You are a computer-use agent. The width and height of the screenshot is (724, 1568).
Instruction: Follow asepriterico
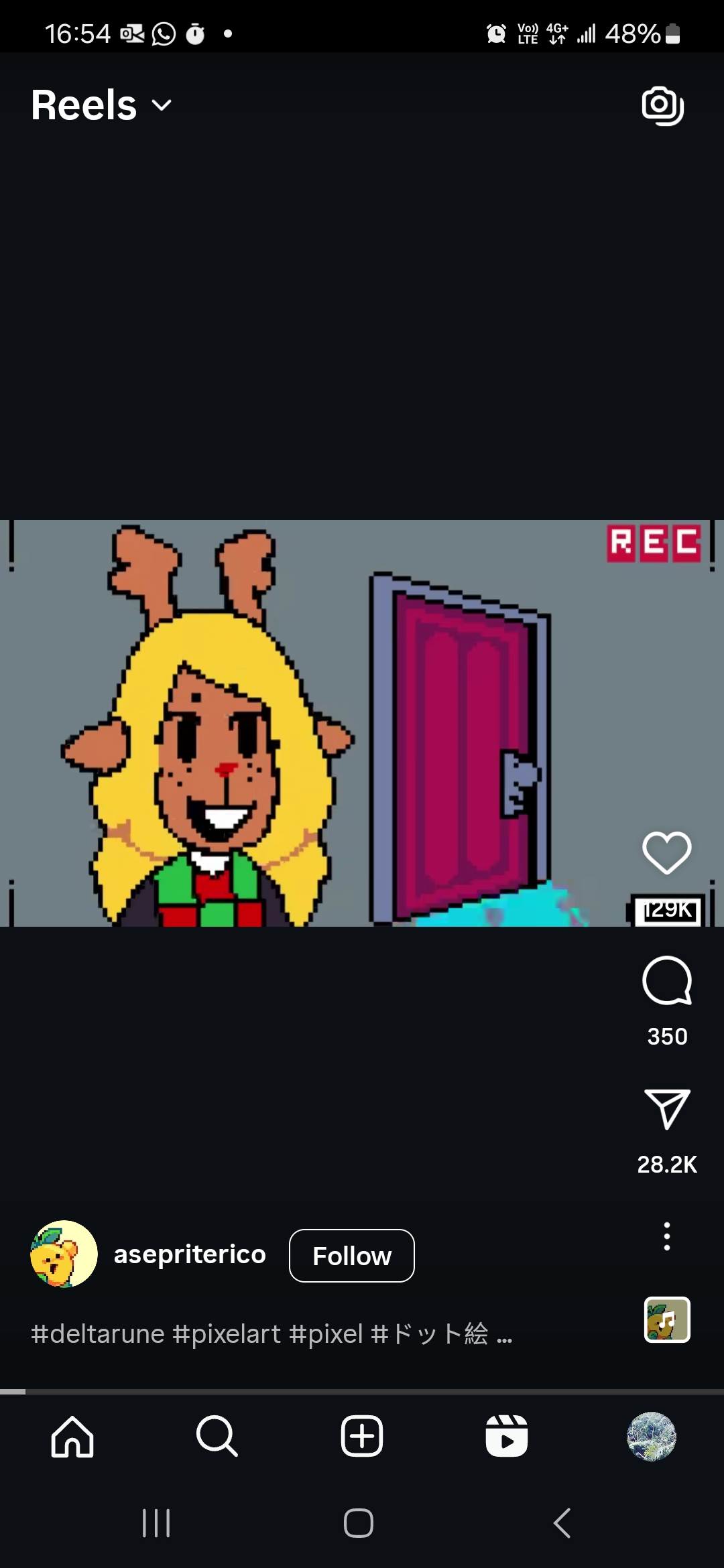352,1256
